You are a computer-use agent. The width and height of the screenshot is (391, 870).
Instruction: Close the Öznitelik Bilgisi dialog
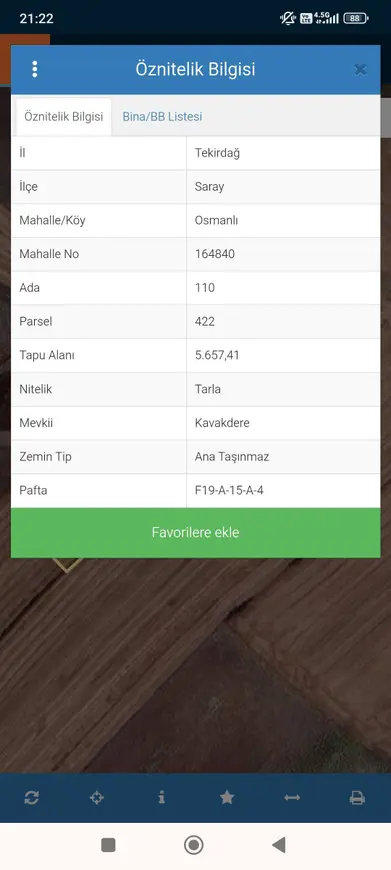360,69
